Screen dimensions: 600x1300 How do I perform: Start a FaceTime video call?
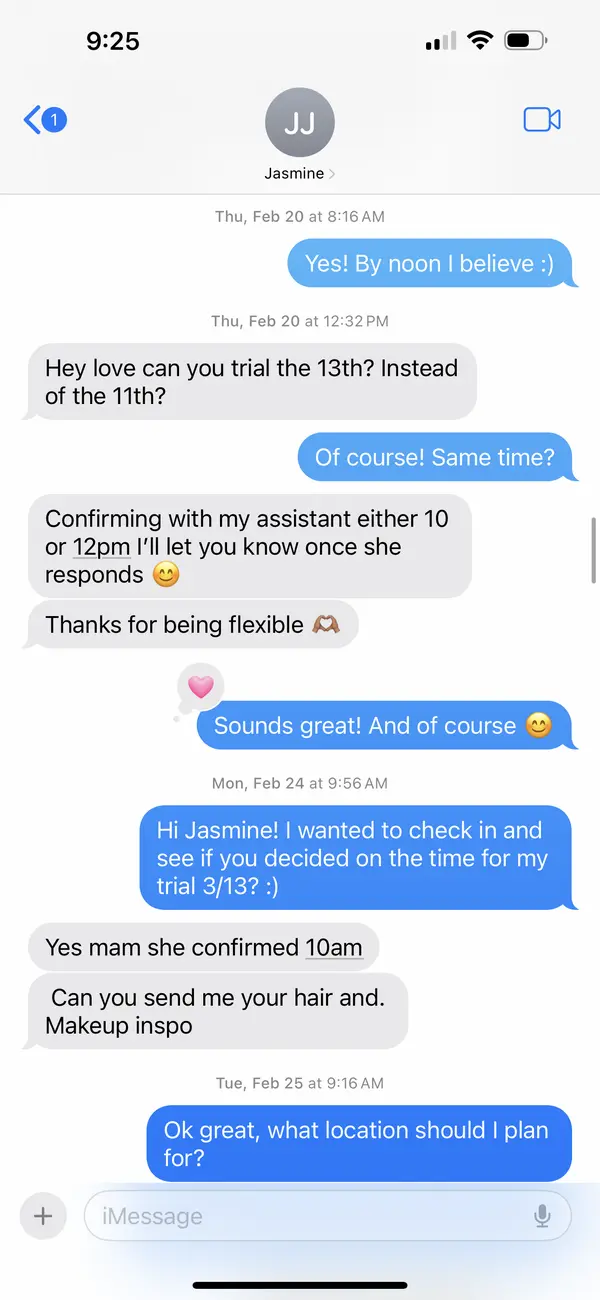542,120
